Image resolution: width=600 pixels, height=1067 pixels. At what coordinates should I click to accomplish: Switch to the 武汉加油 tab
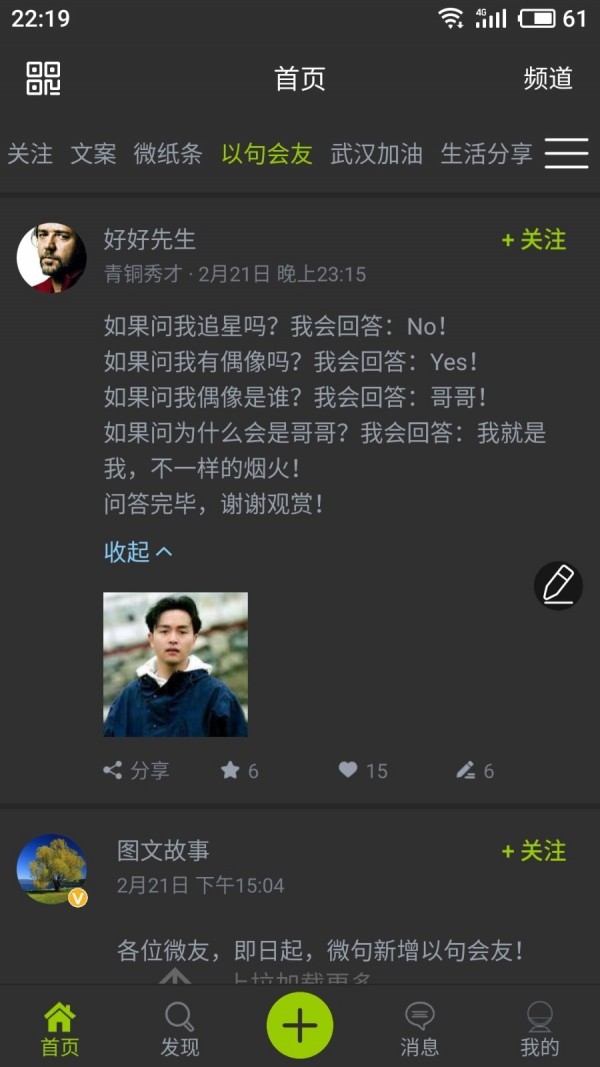[x=376, y=154]
